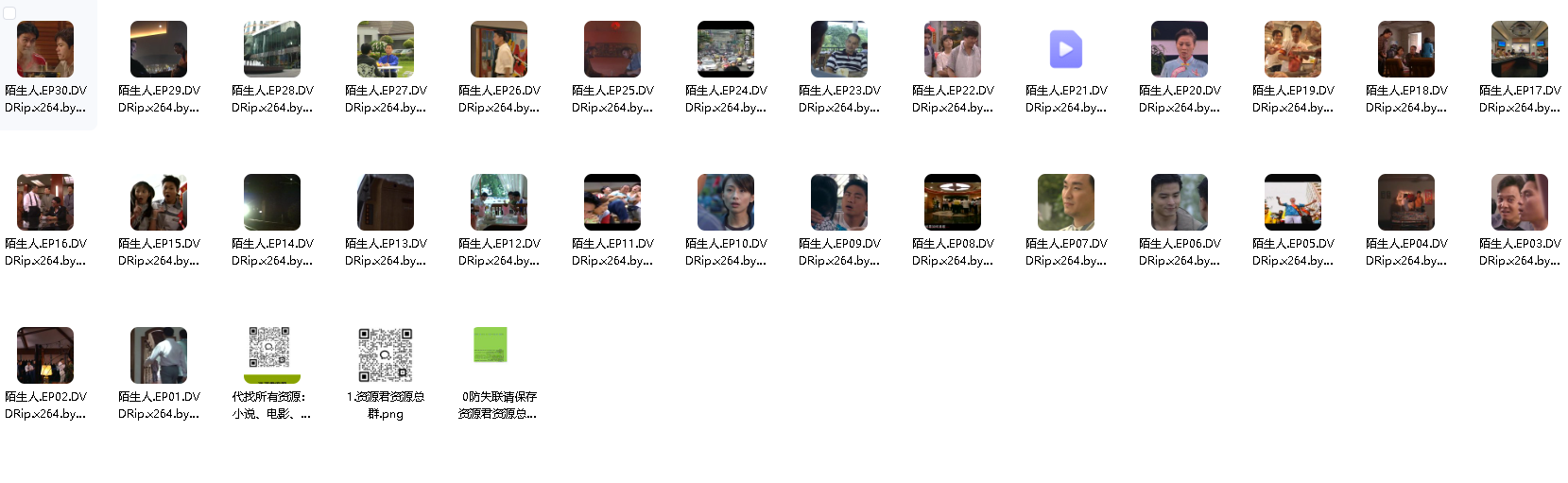This screenshot has height=483, width=1568.
Task: Open video file 陌生人.EP17
Action: click(x=1520, y=50)
